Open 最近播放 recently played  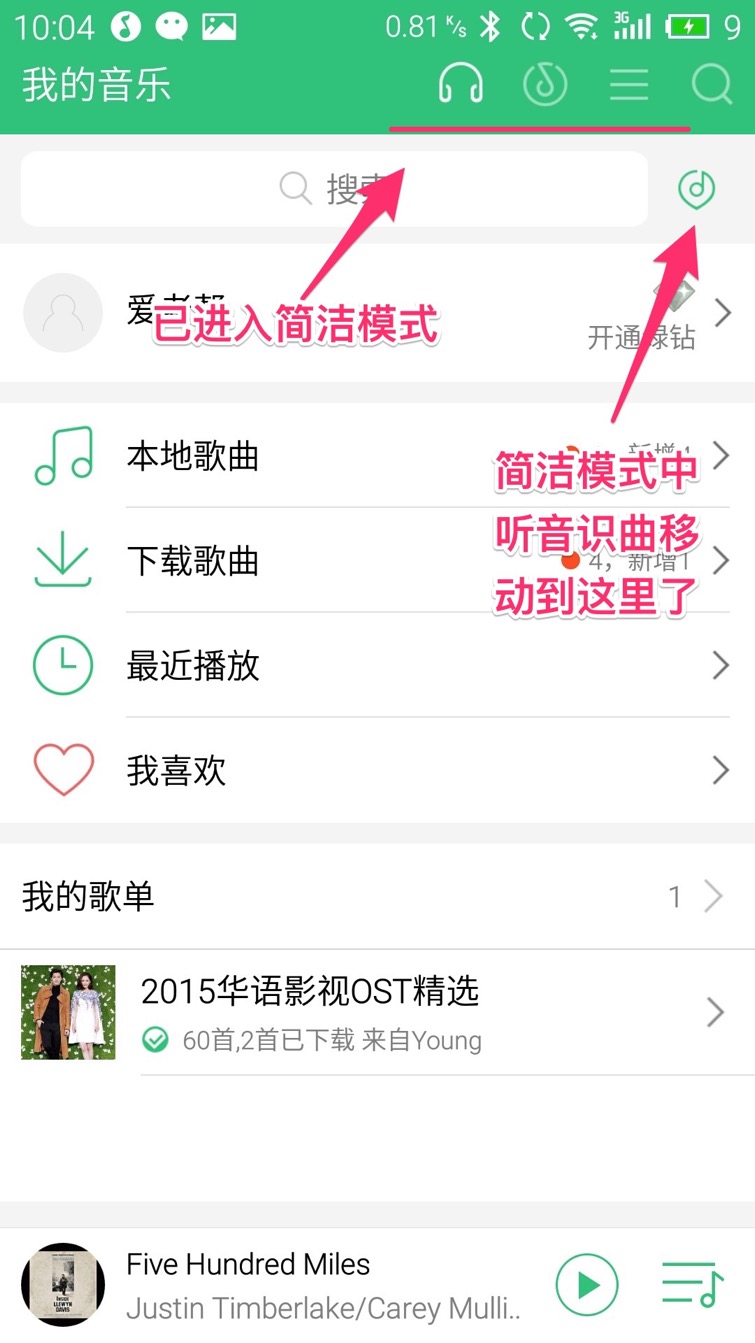click(377, 665)
